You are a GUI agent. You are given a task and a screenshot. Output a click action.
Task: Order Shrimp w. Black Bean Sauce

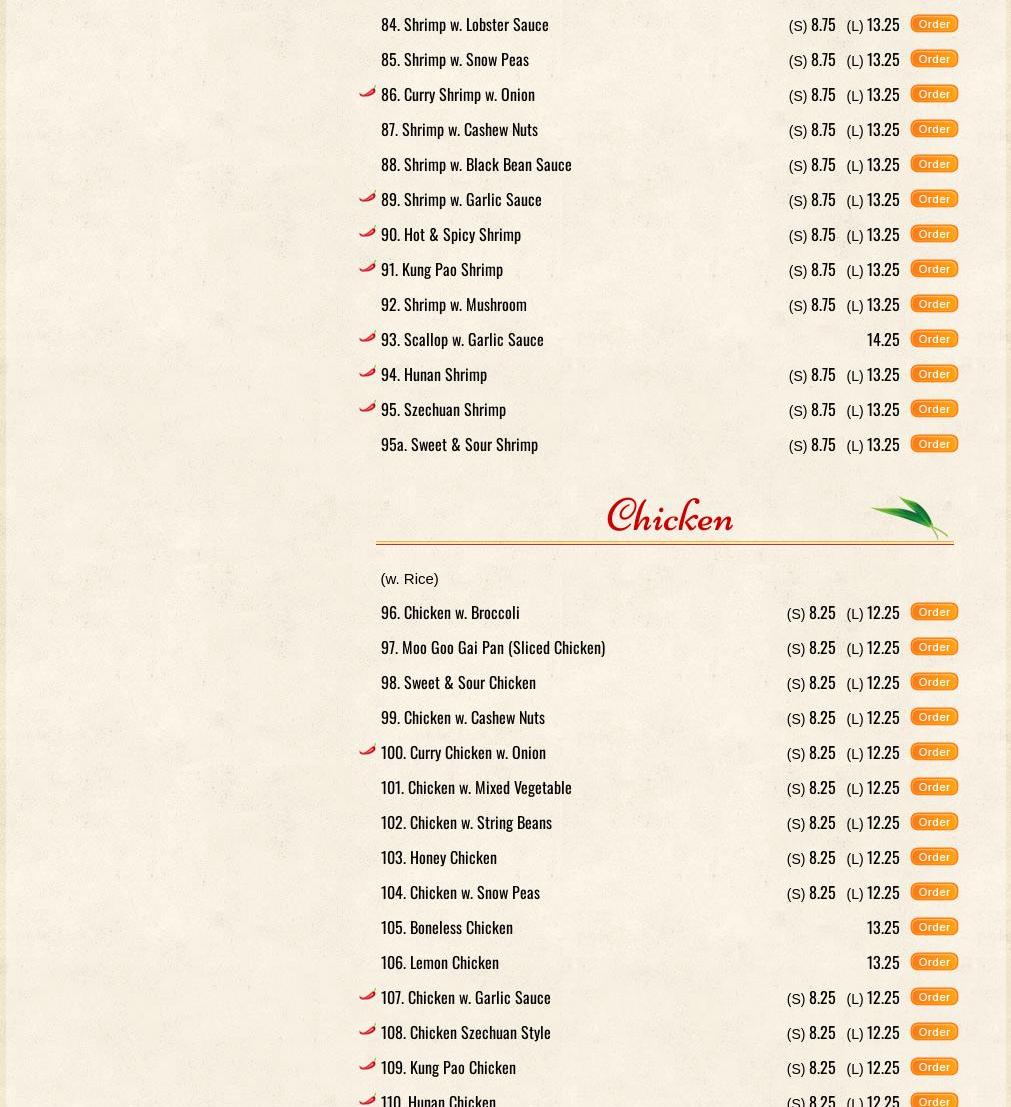point(934,164)
